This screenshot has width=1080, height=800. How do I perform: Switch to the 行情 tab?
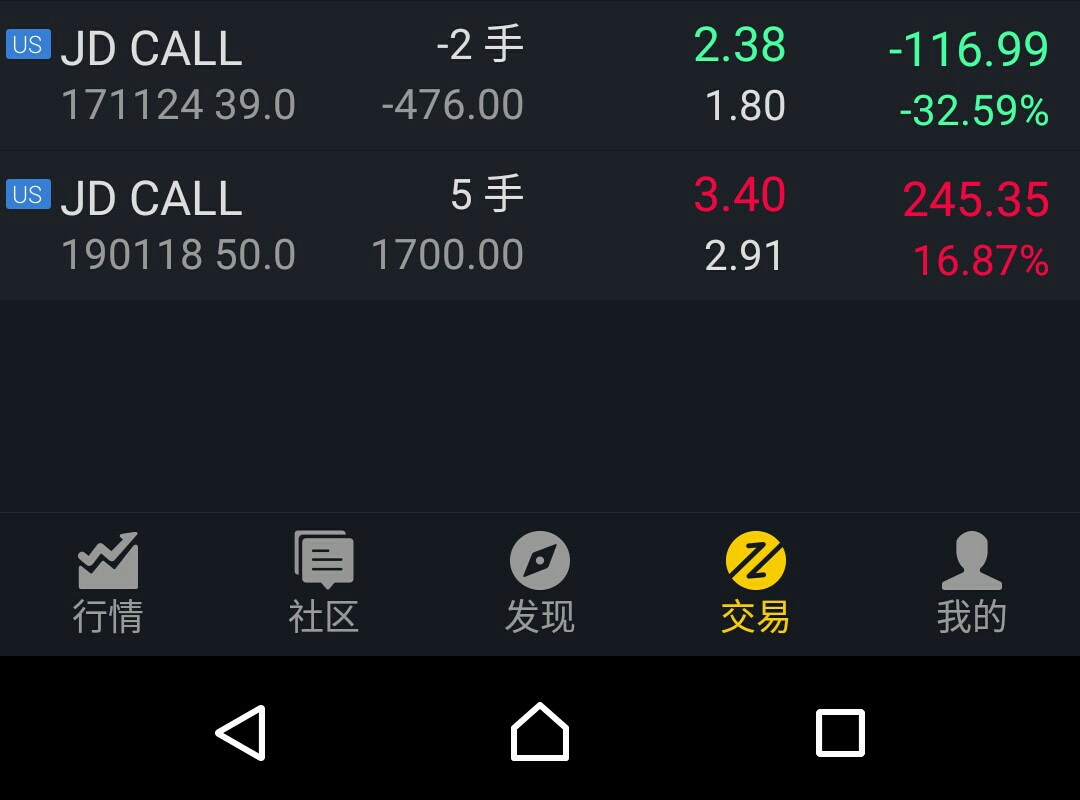click(x=108, y=584)
